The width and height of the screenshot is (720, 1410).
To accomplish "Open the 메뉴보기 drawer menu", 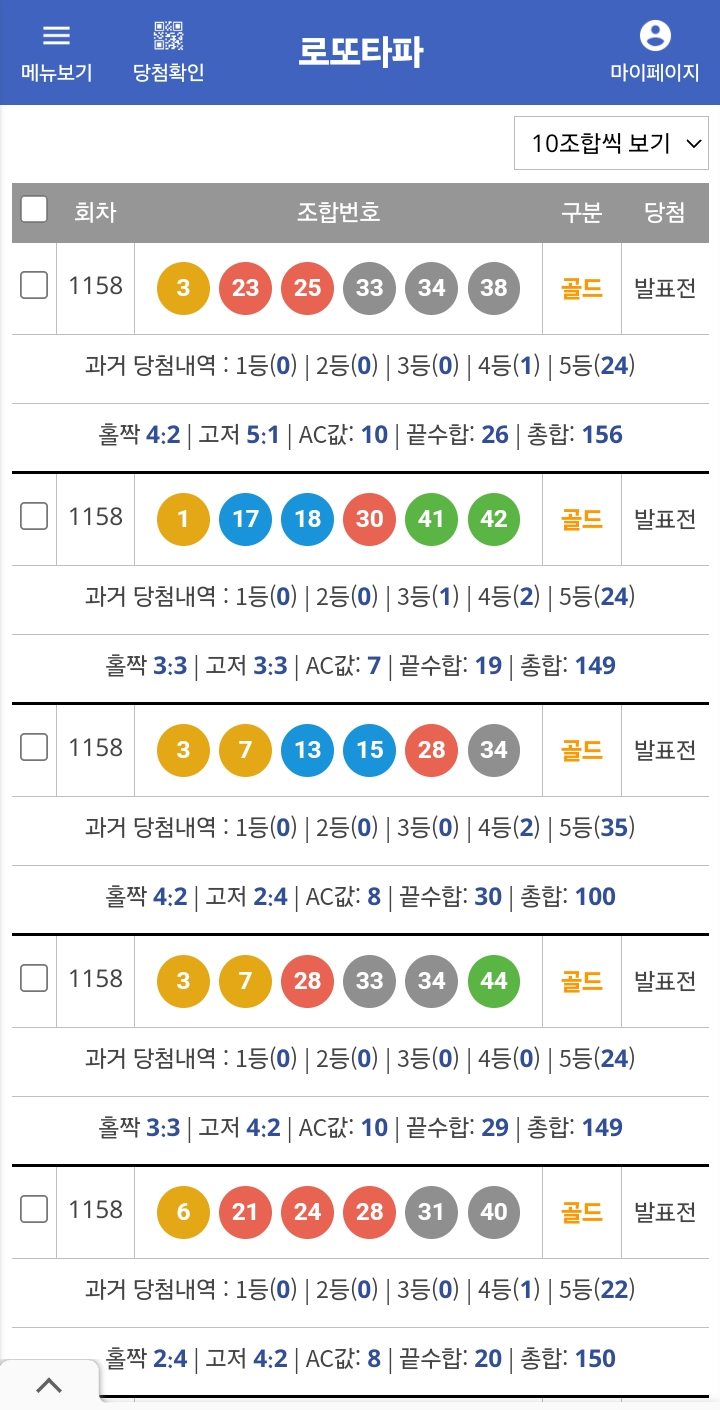I will coord(57,53).
